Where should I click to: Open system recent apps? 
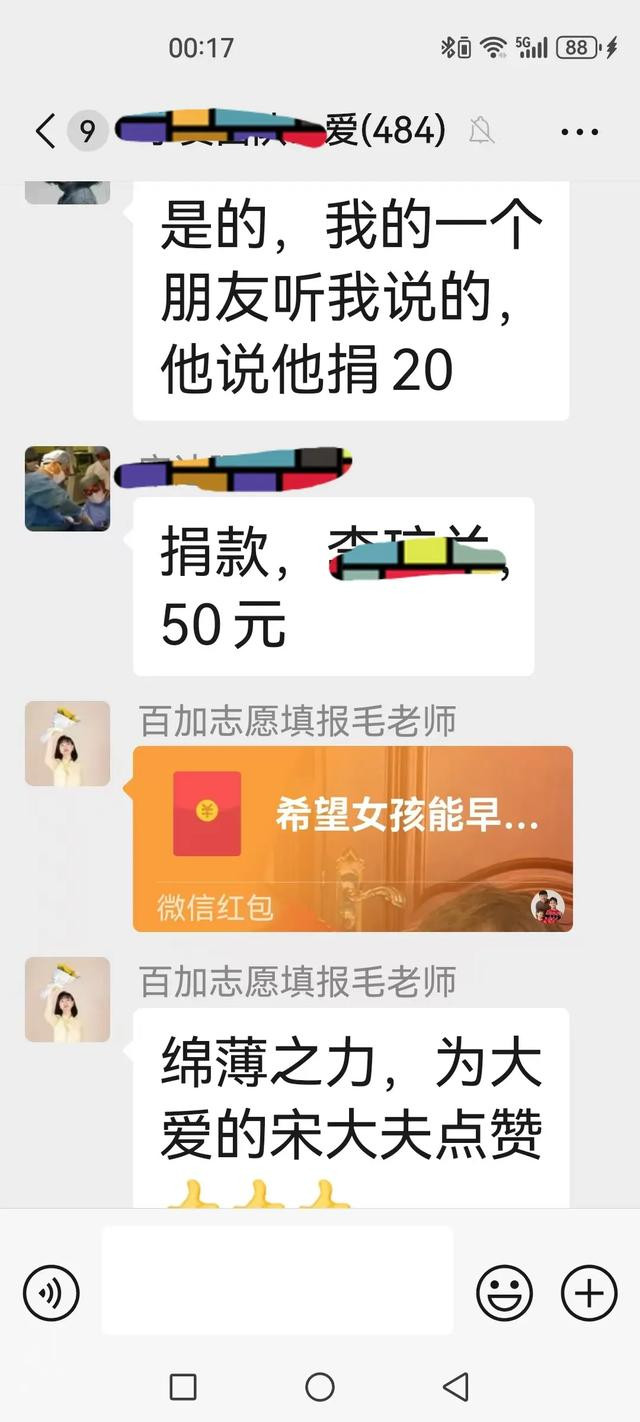(x=183, y=1386)
